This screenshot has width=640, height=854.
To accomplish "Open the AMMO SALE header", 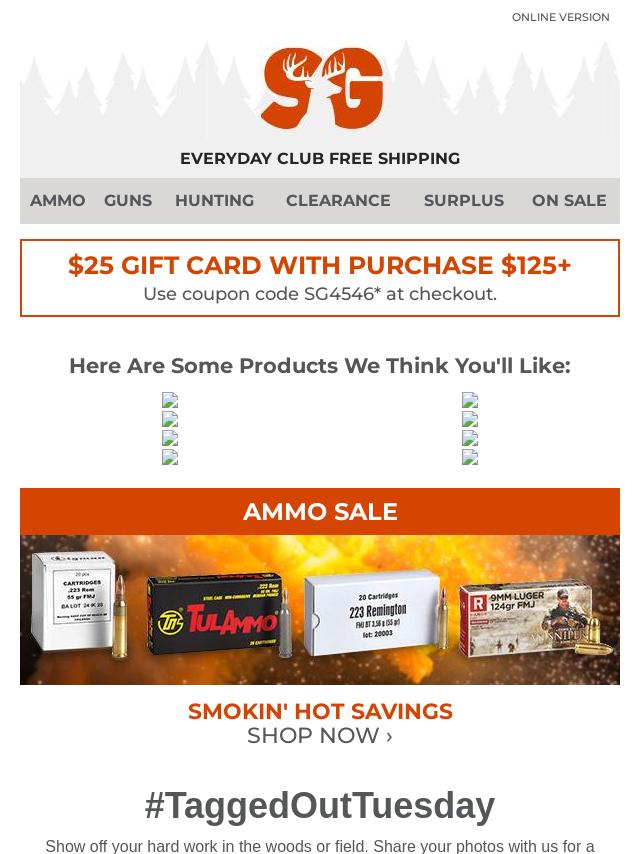I will [x=320, y=512].
